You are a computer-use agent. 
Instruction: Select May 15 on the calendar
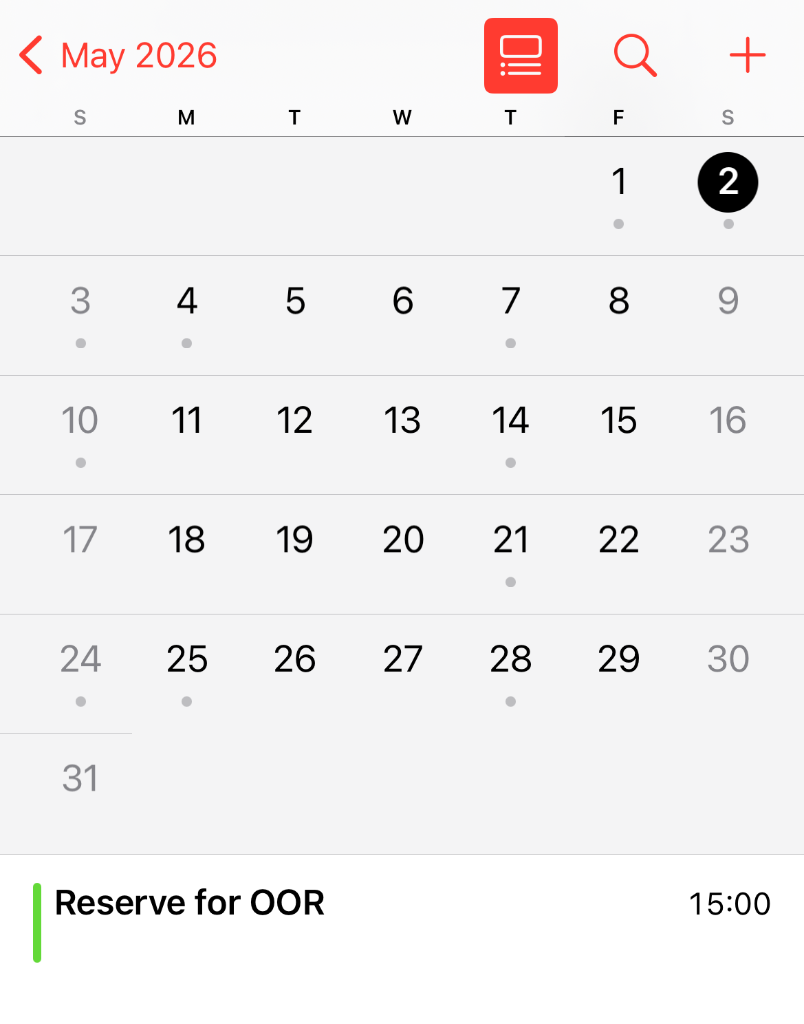[619, 421]
